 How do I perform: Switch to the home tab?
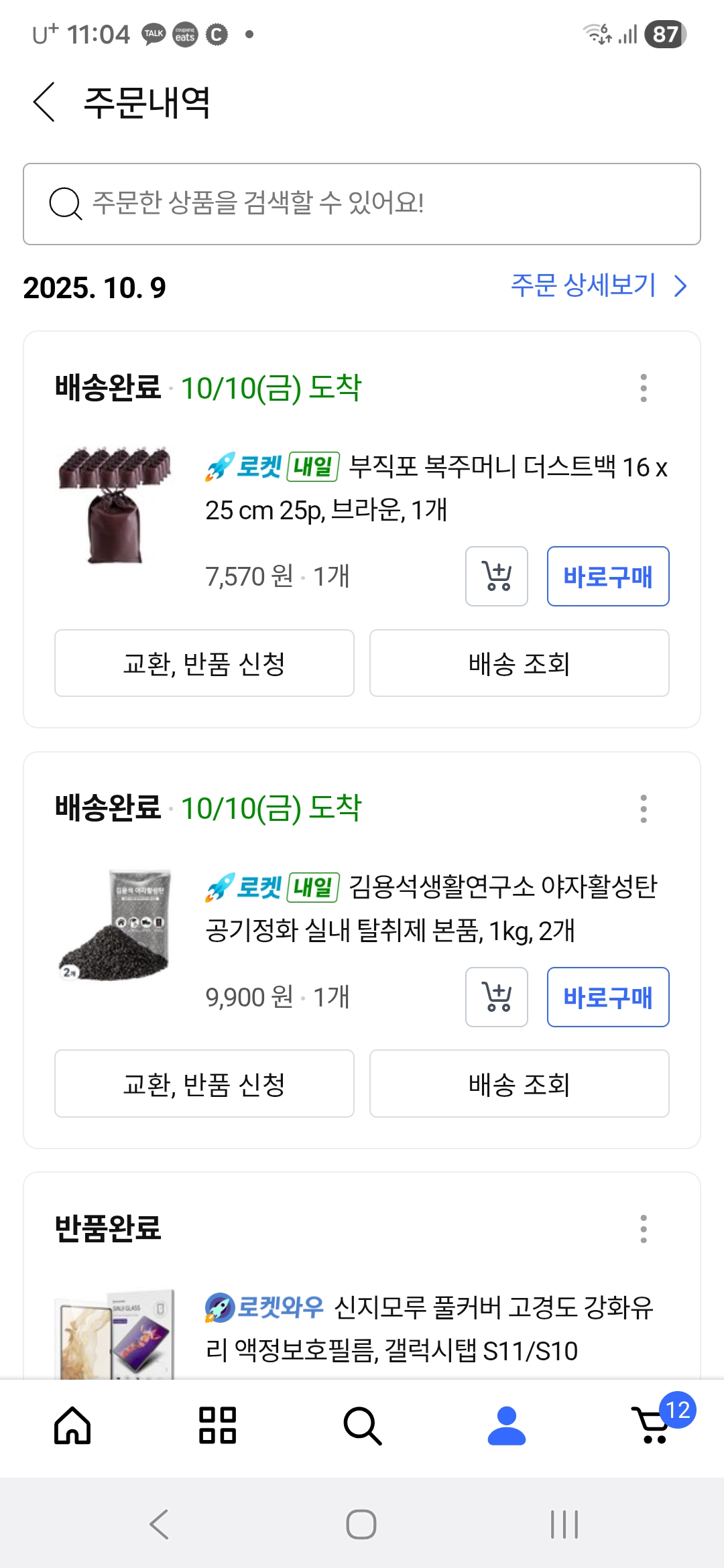pos(72,1425)
